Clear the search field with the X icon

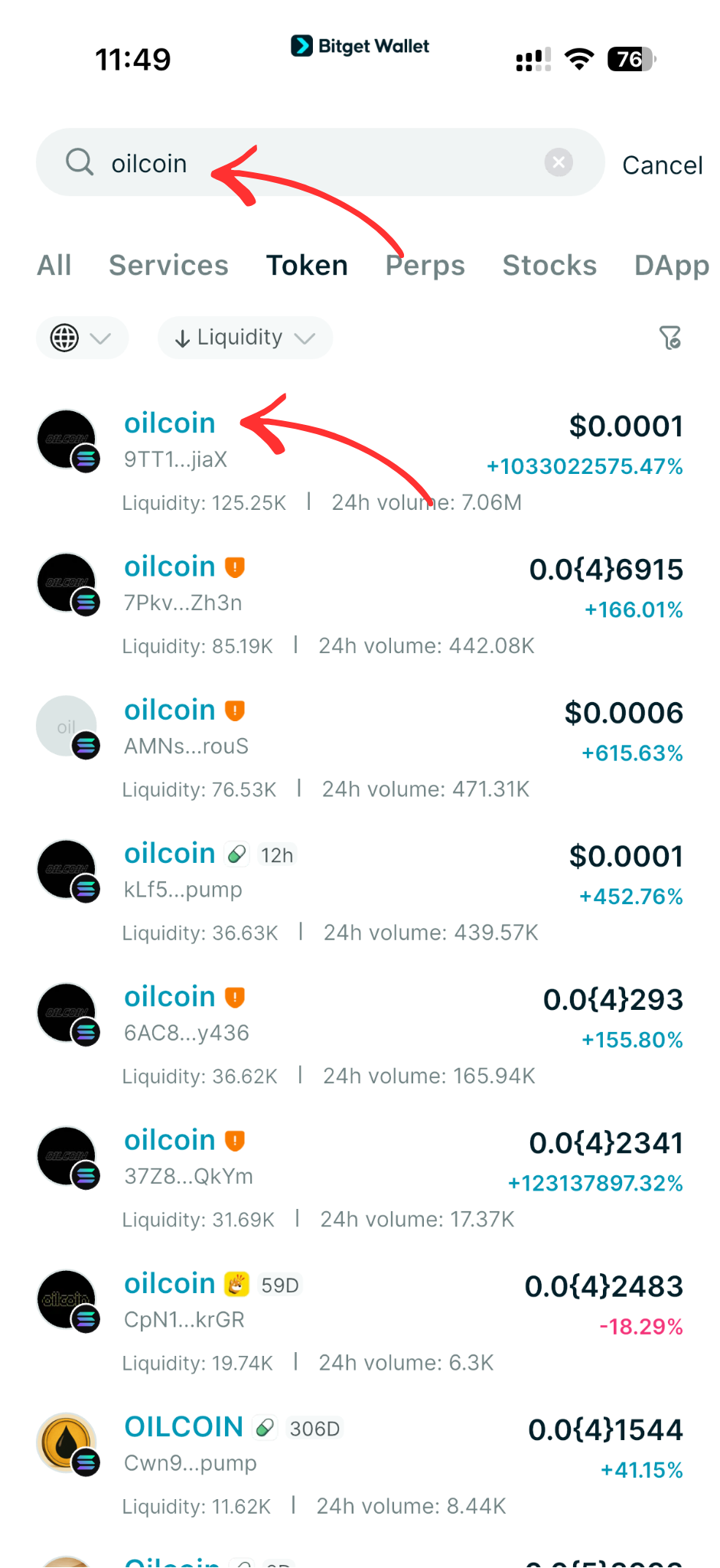[x=558, y=162]
